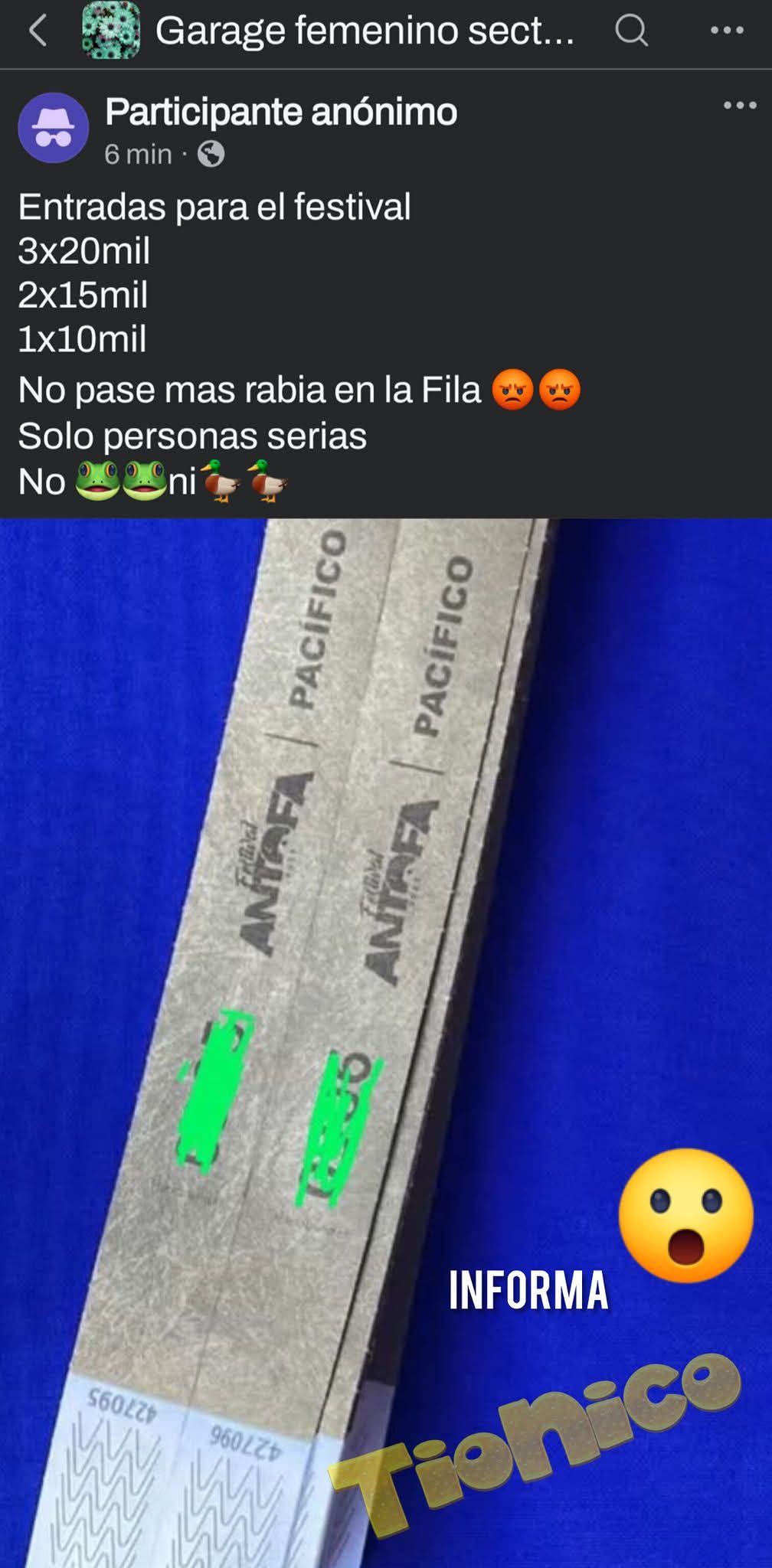
Task: Open the group overflow menu in header
Action: (727, 31)
